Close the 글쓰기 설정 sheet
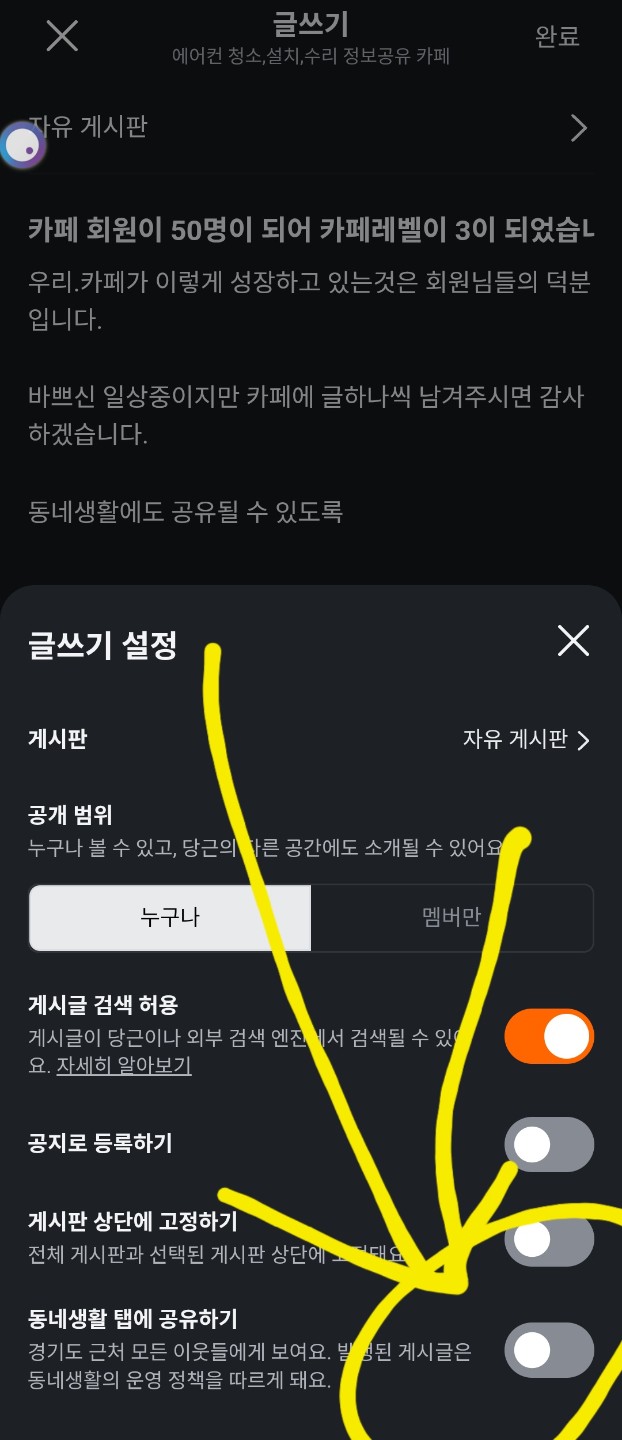Image resolution: width=622 pixels, height=1440 pixels. 573,641
